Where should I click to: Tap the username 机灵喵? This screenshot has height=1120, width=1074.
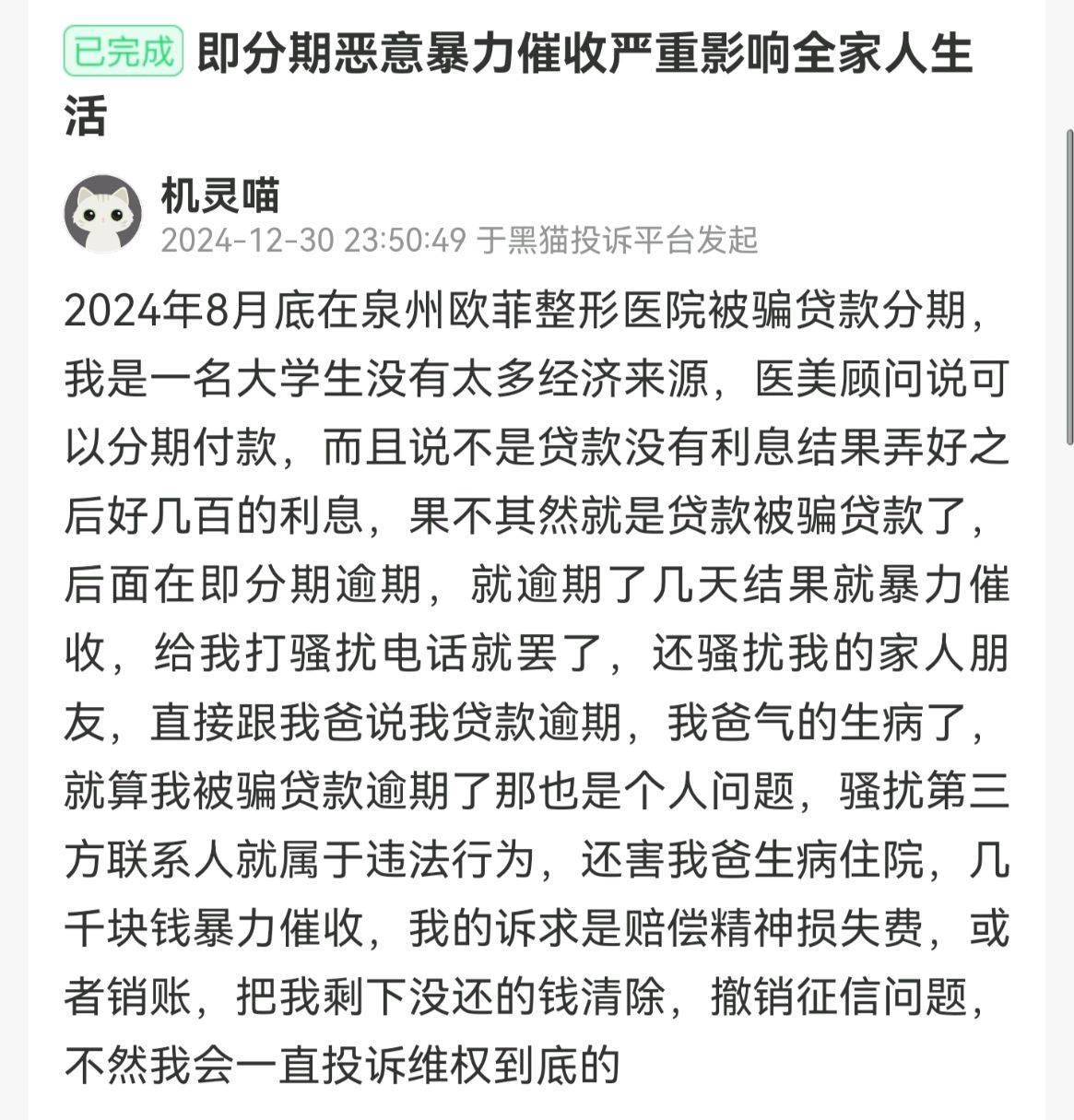(219, 195)
